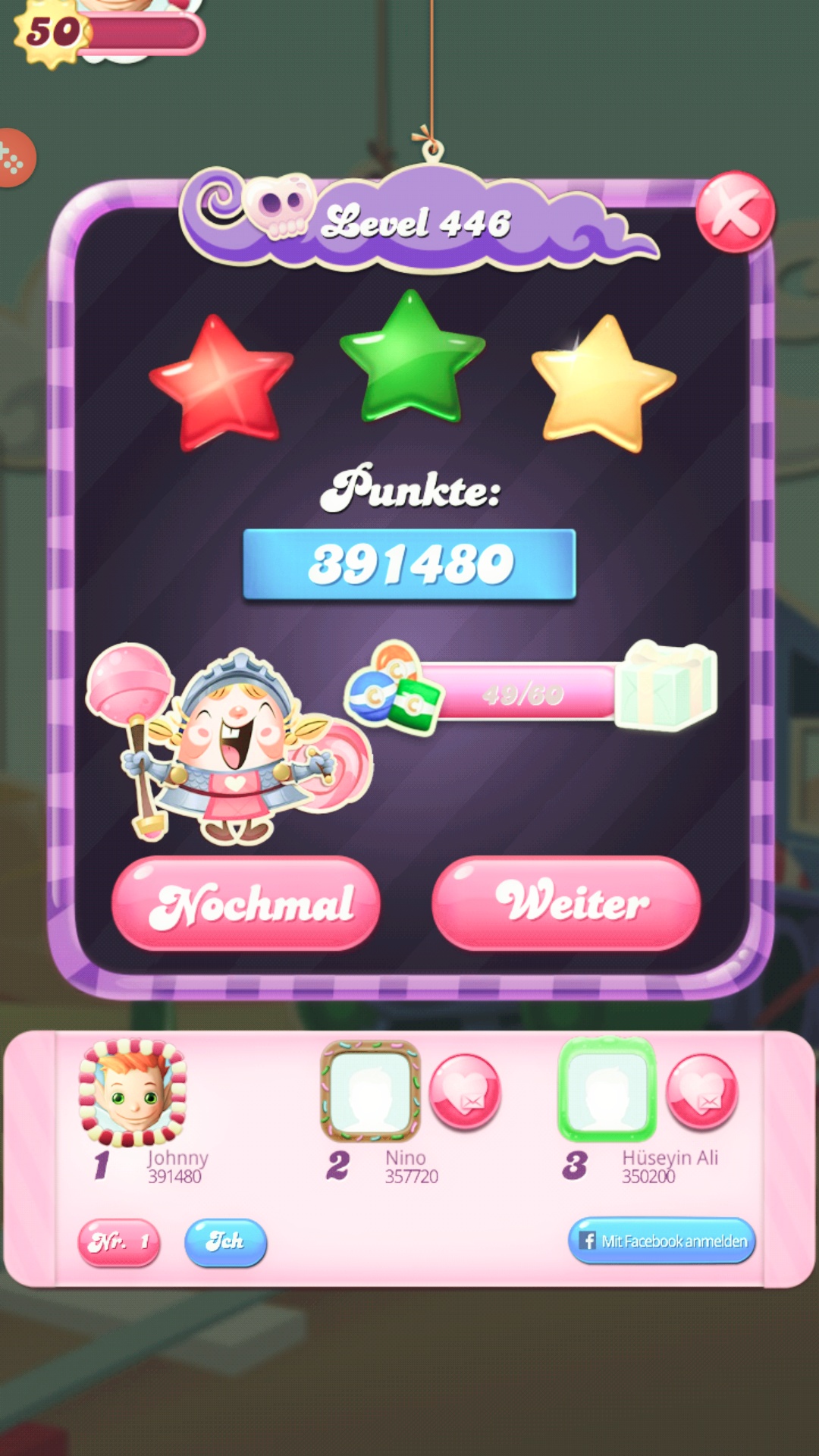This screenshot has width=819, height=1456.
Task: Open Johnny's leaderboard avatar
Action: tap(133, 1092)
